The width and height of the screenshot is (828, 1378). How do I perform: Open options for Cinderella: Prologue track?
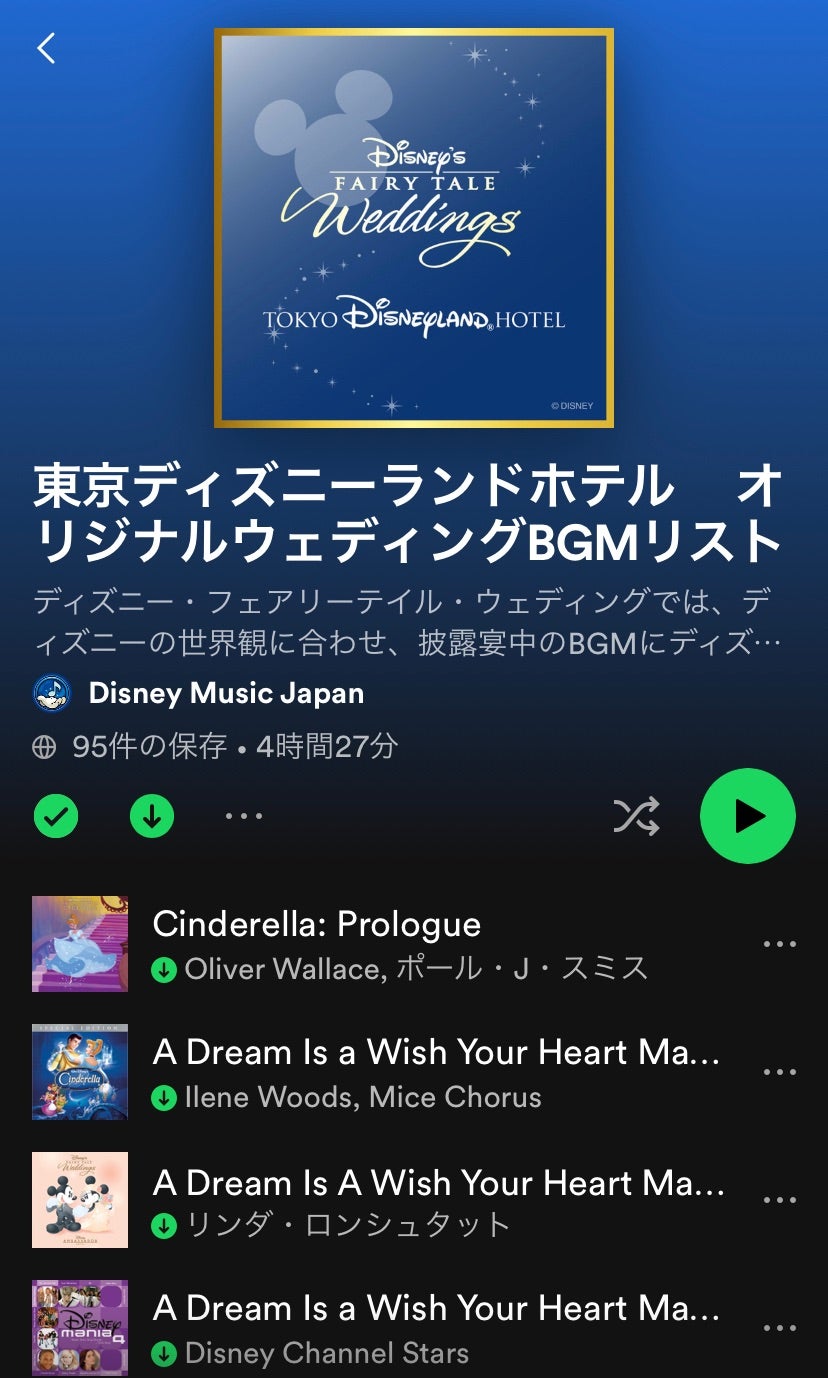779,943
